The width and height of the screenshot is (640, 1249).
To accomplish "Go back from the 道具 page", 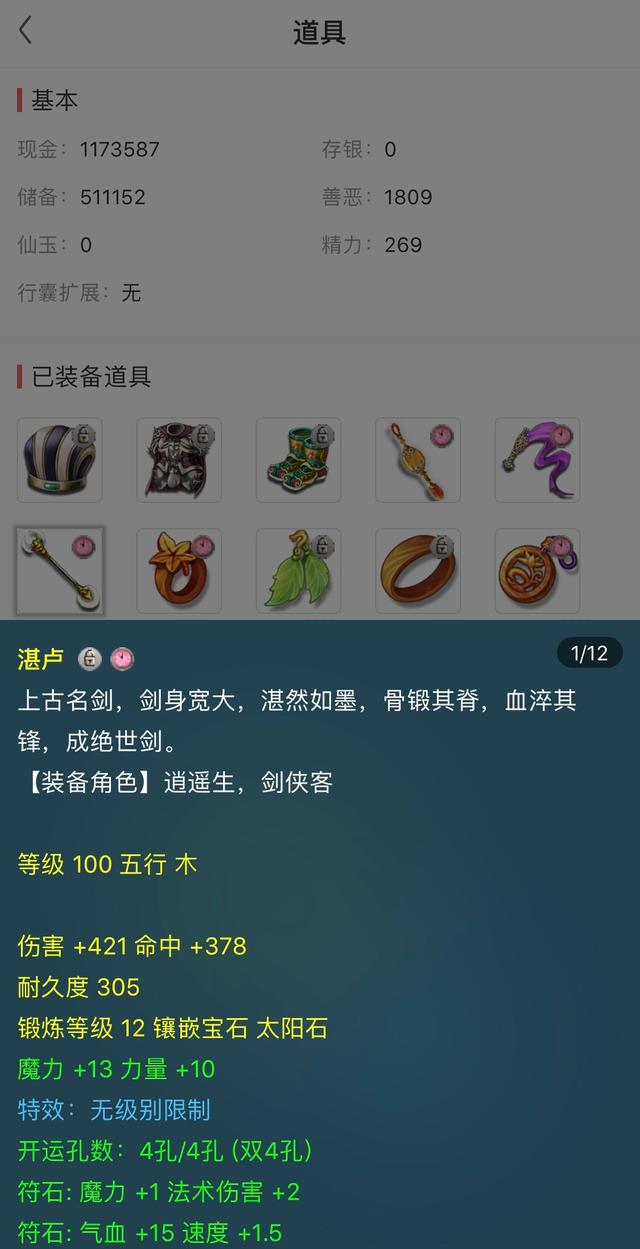I will pos(26,31).
